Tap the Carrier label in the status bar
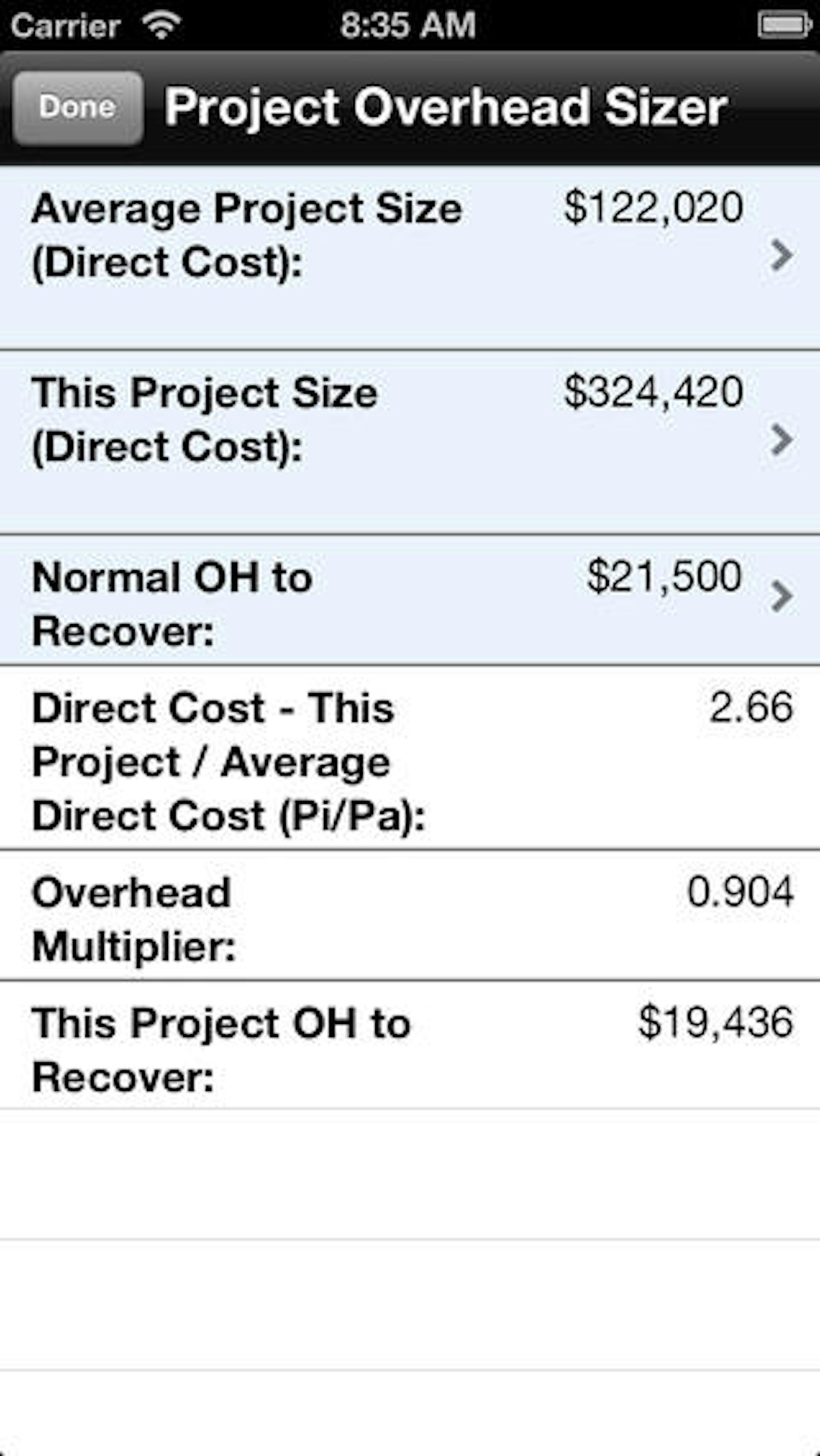This screenshot has height=1456, width=820. coord(65,25)
